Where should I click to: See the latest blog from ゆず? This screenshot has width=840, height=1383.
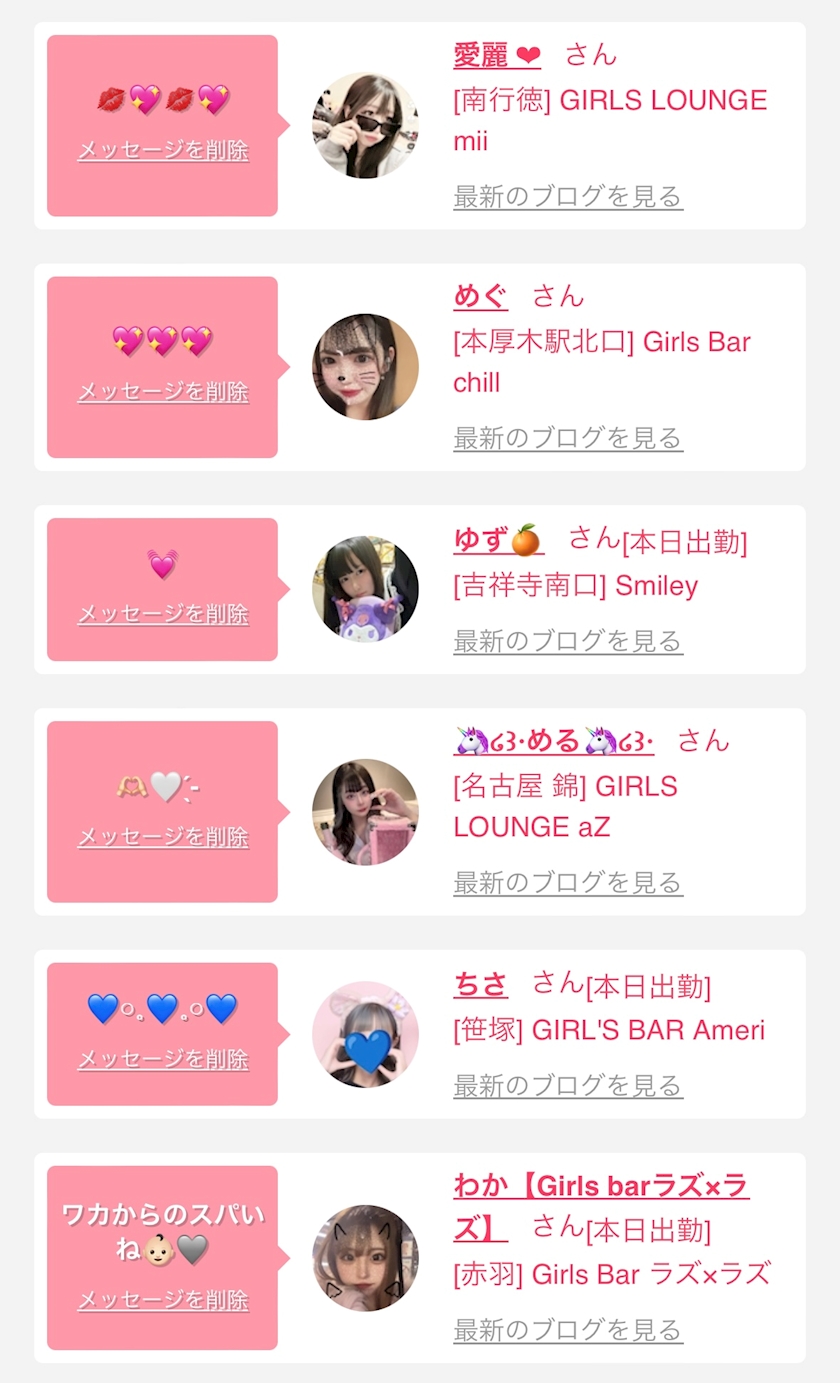[567, 641]
